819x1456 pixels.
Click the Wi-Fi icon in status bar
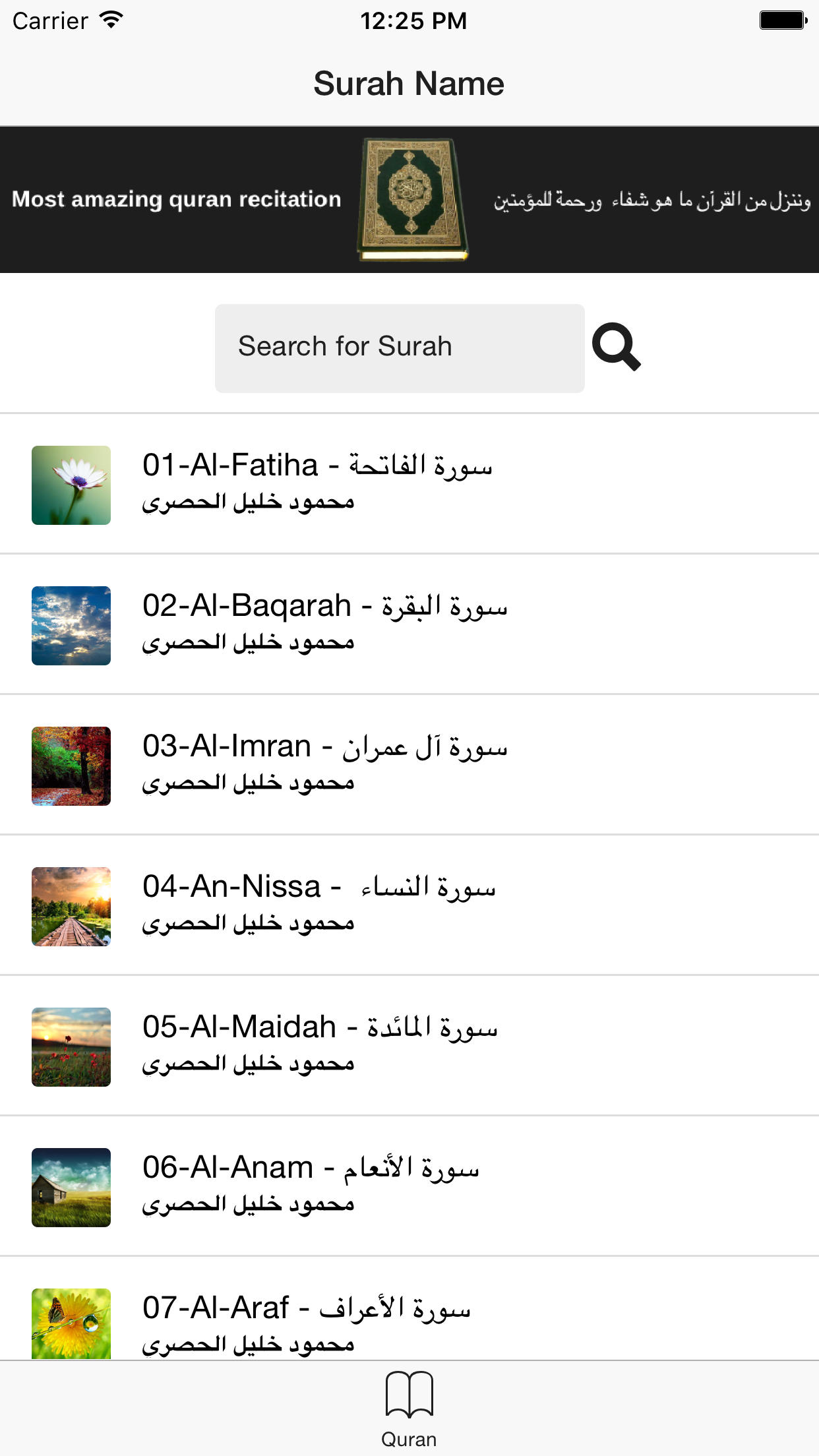[109, 20]
